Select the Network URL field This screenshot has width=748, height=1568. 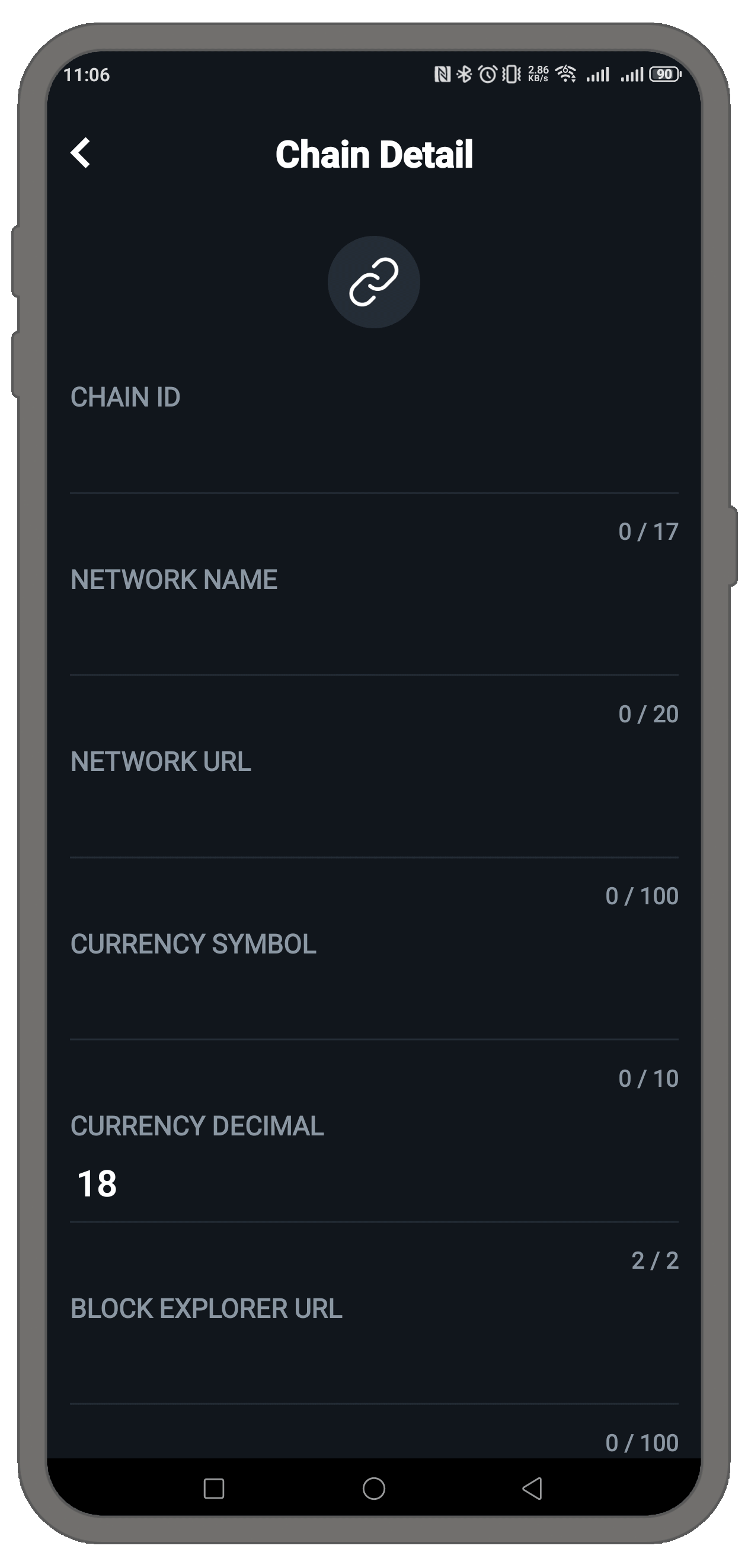(x=373, y=819)
